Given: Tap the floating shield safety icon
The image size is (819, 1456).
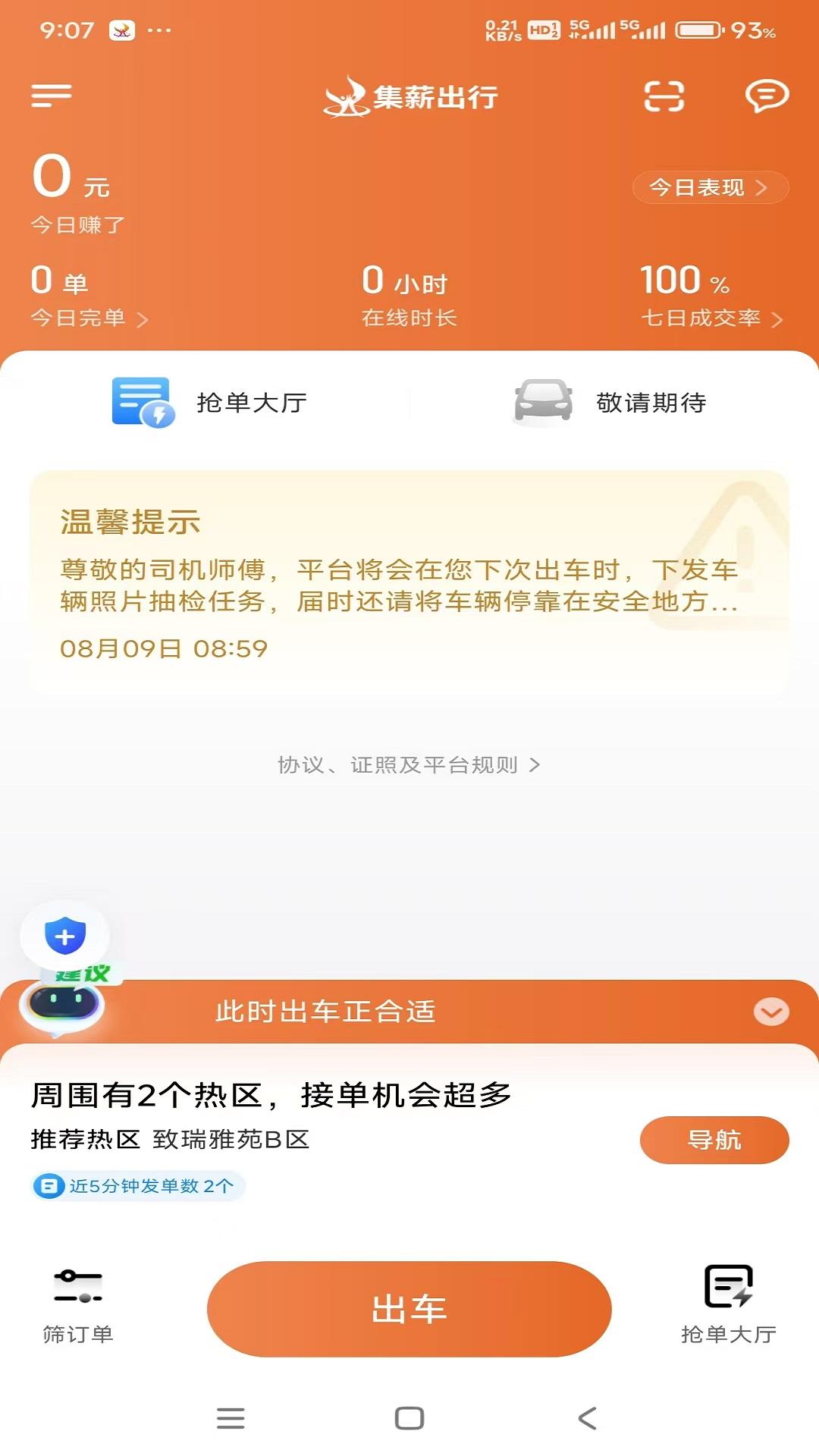Looking at the screenshot, I should tap(64, 936).
